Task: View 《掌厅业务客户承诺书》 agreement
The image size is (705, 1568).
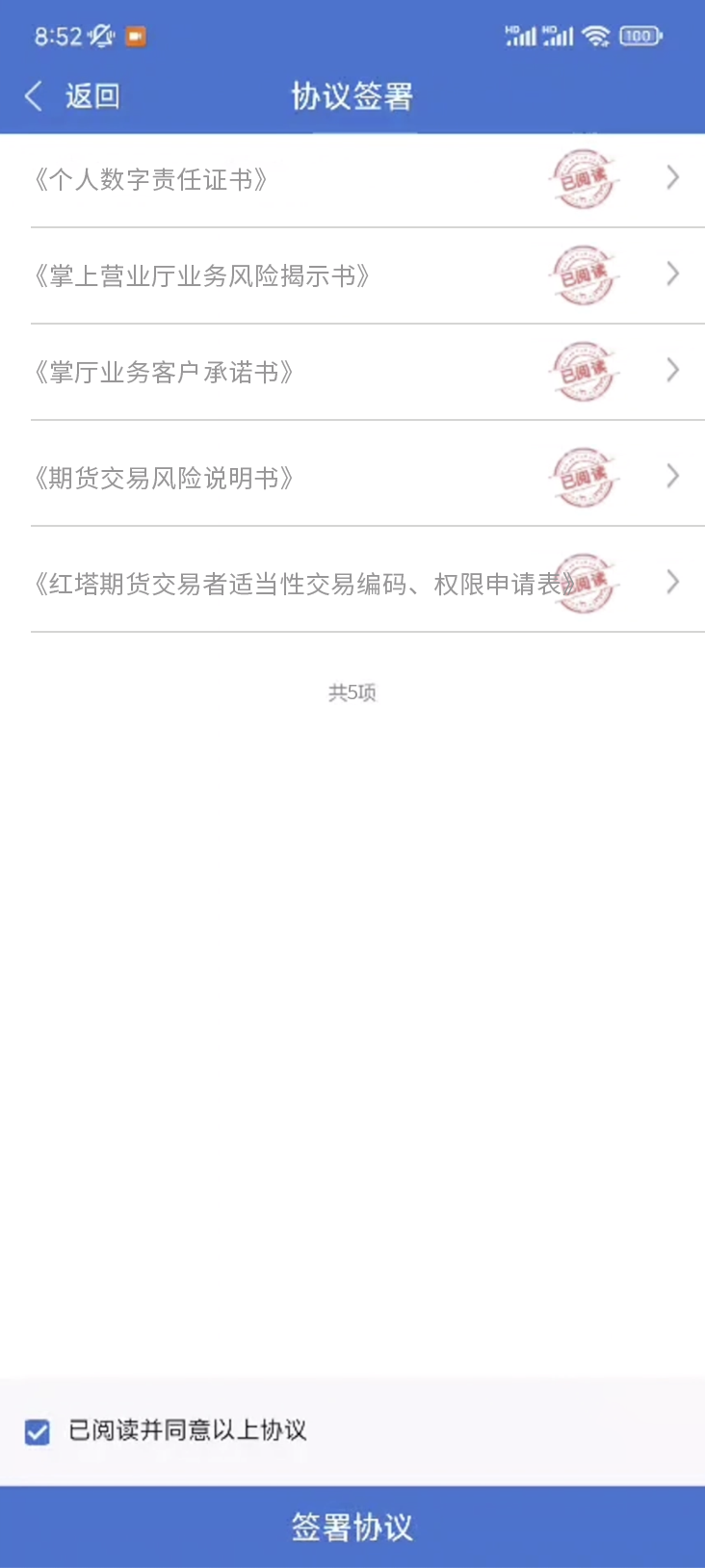Action: (x=352, y=373)
